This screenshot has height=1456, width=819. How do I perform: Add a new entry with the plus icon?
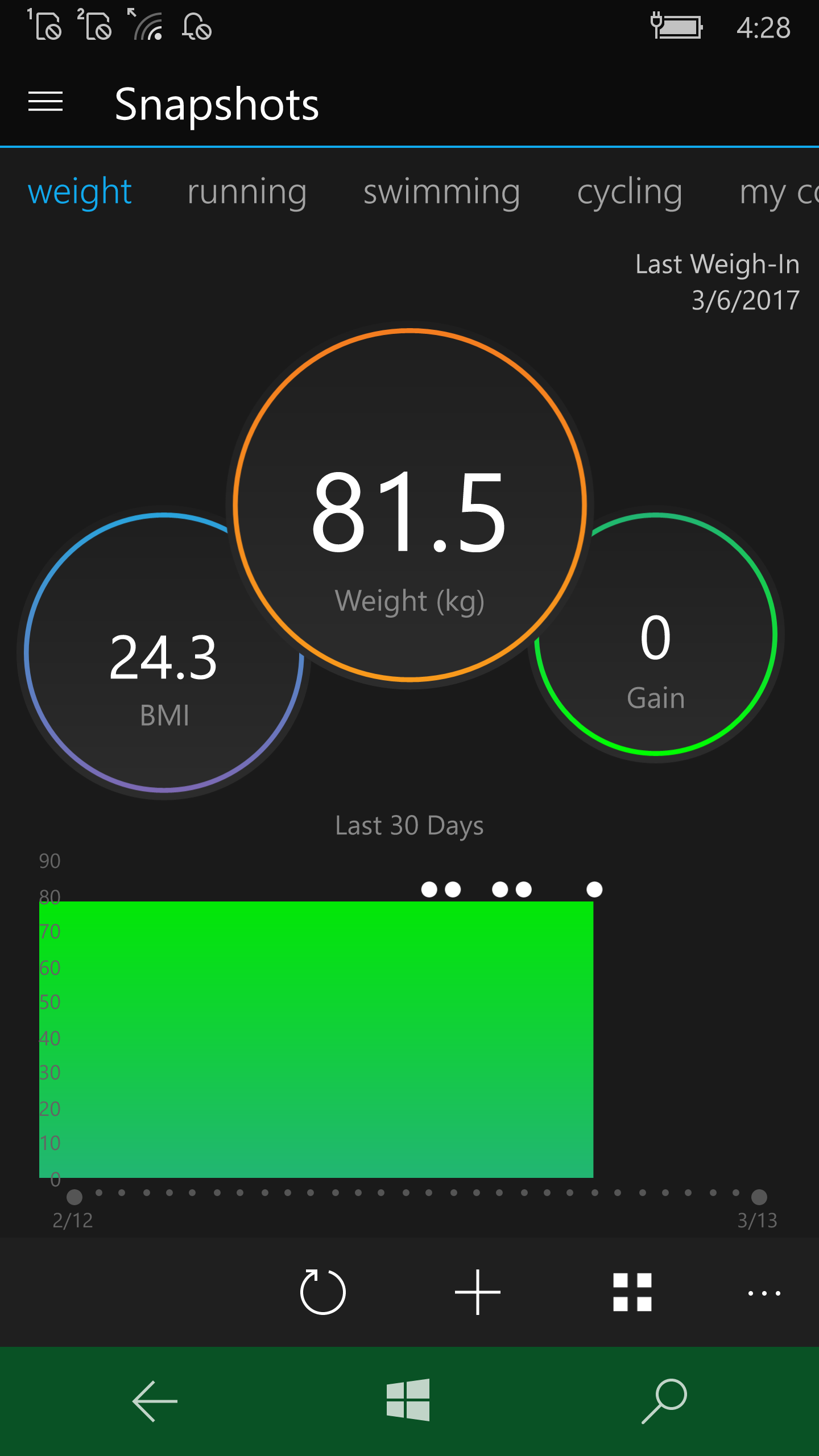tap(478, 1292)
